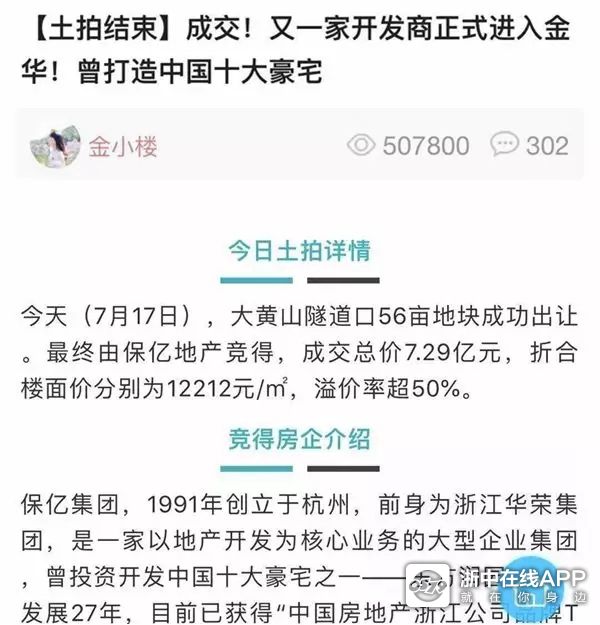Open author 金小楼's profile
The width and height of the screenshot is (600, 625).
tap(123, 148)
